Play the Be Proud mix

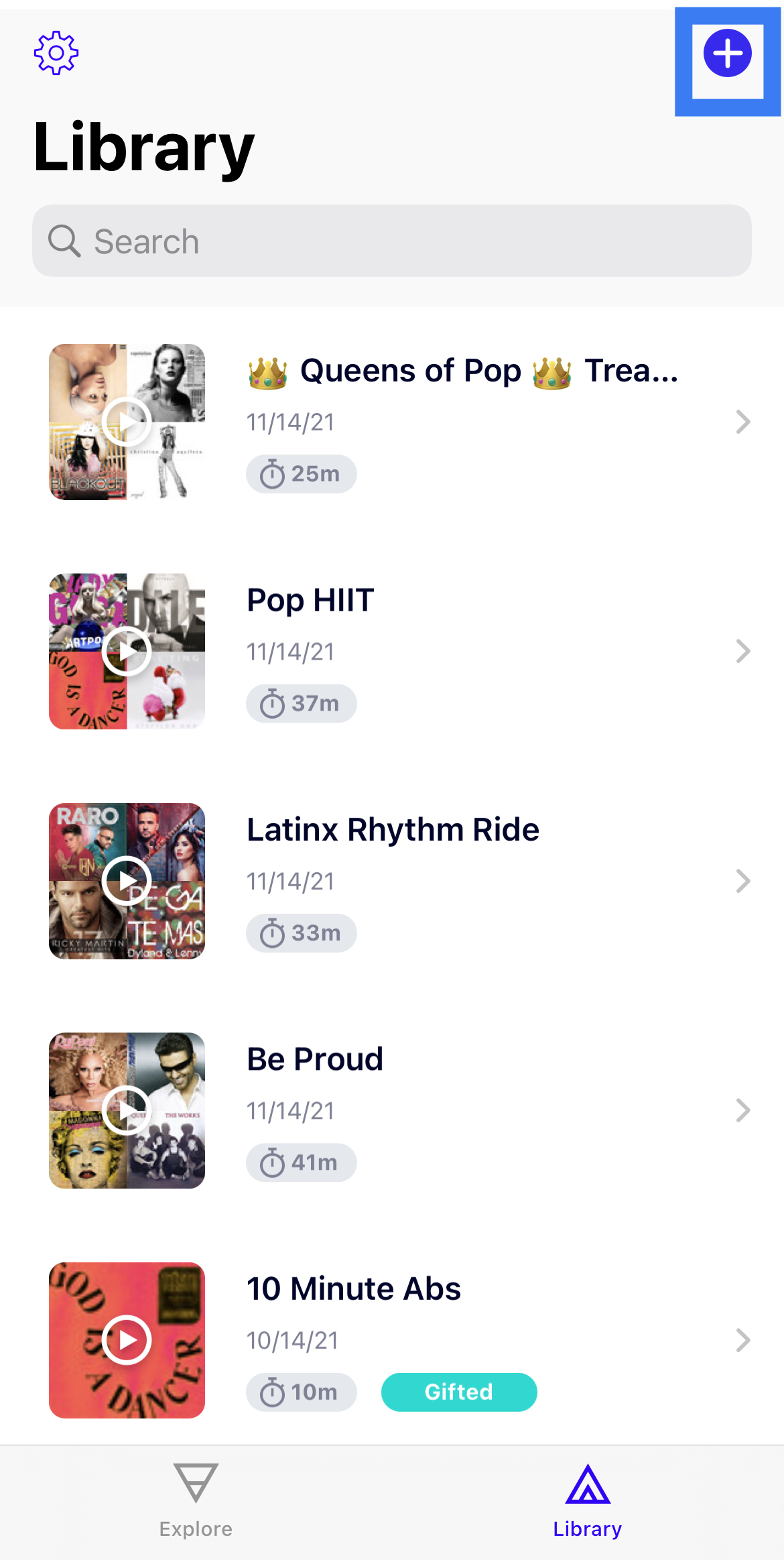[127, 1110]
